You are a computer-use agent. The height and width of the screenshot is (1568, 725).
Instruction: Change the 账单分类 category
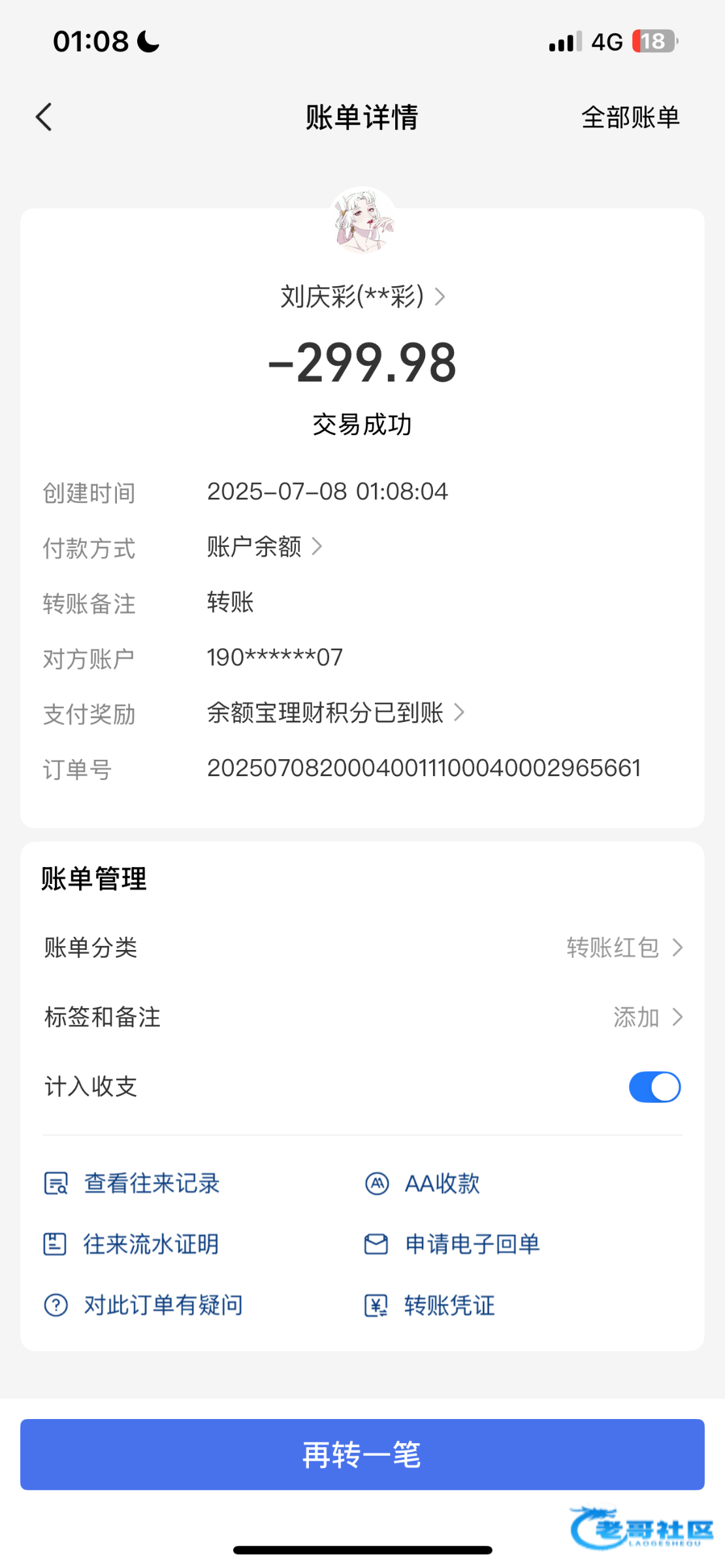tap(624, 947)
